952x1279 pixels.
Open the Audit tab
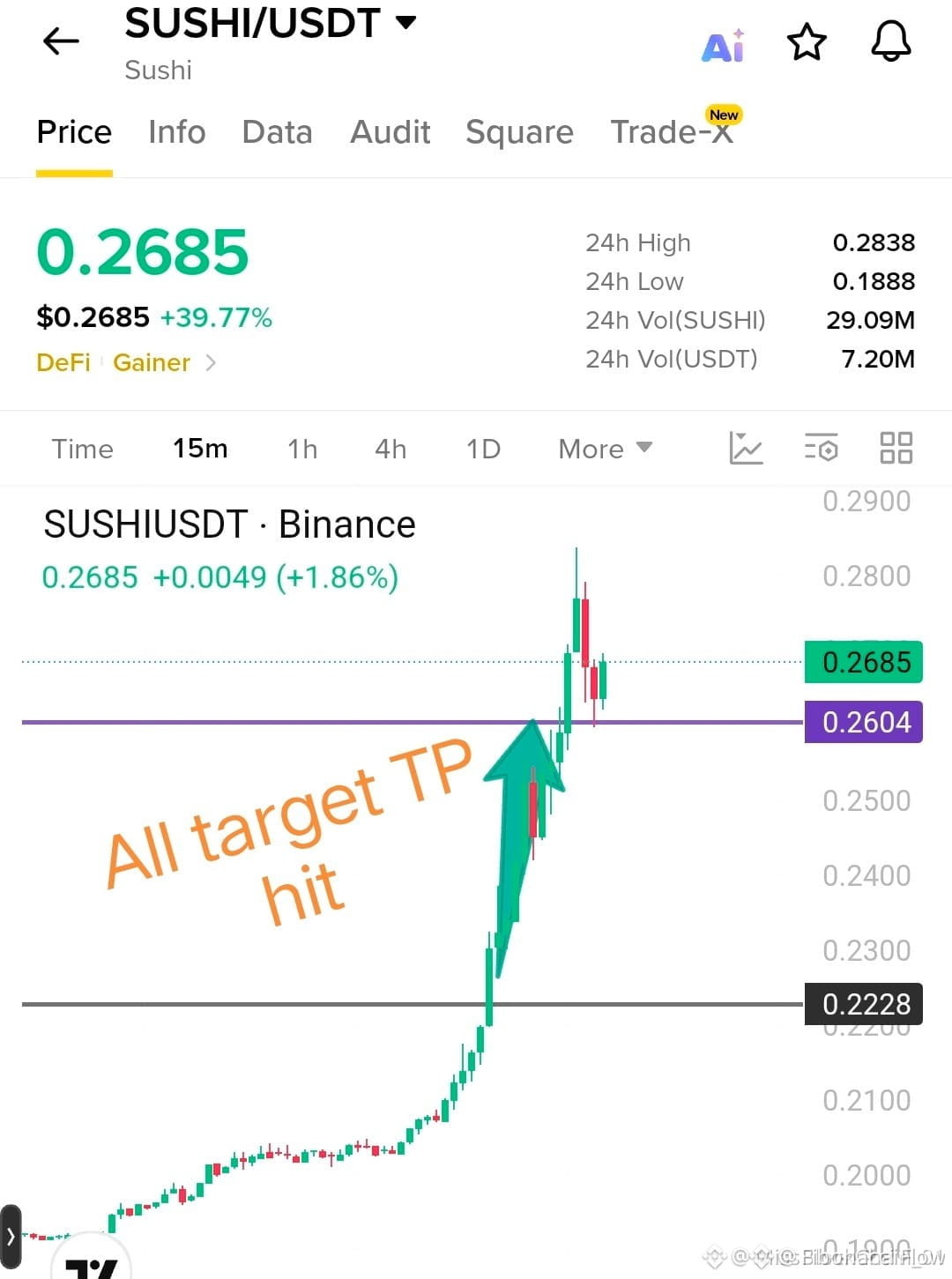390,132
